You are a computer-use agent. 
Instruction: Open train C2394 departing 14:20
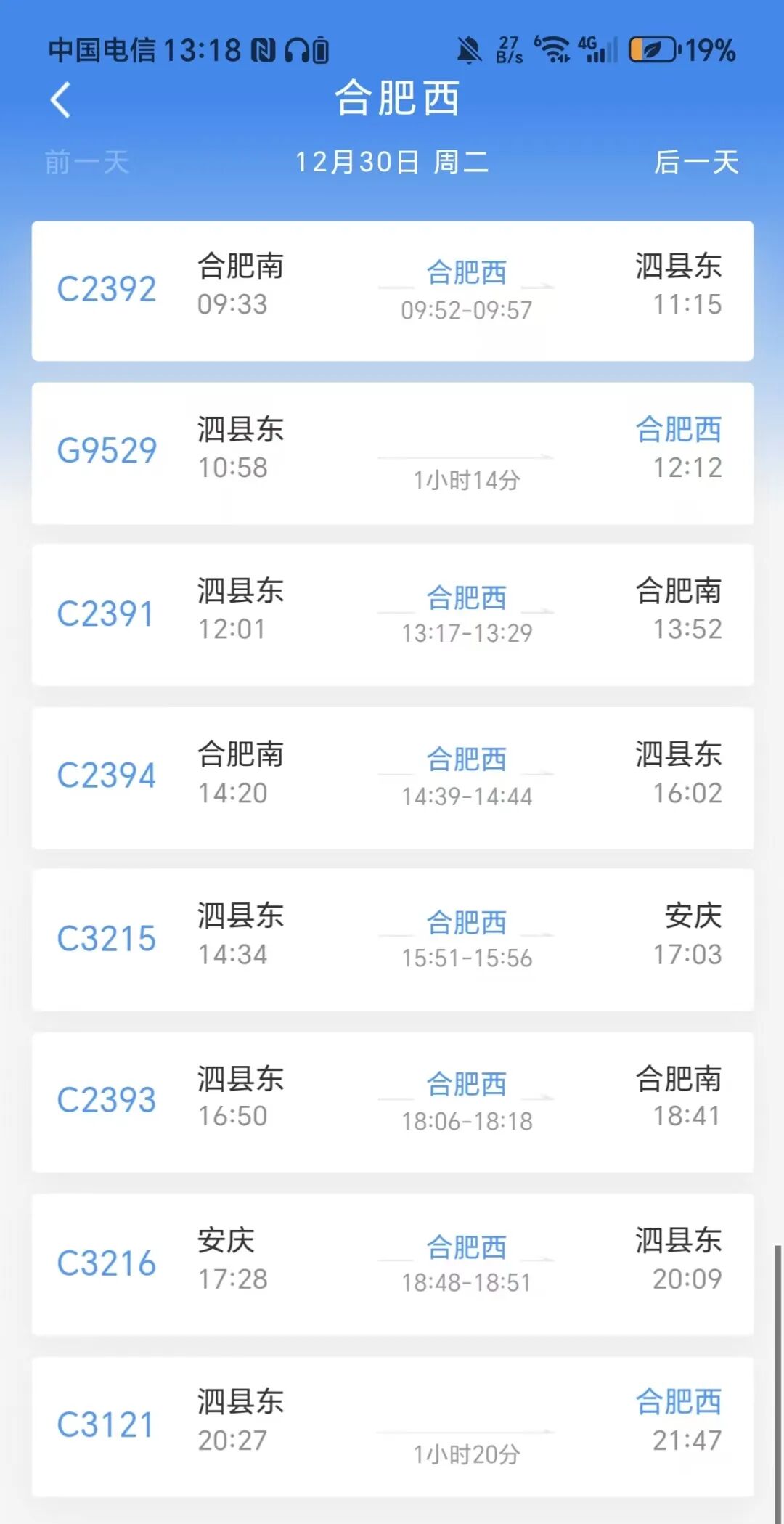(x=392, y=778)
